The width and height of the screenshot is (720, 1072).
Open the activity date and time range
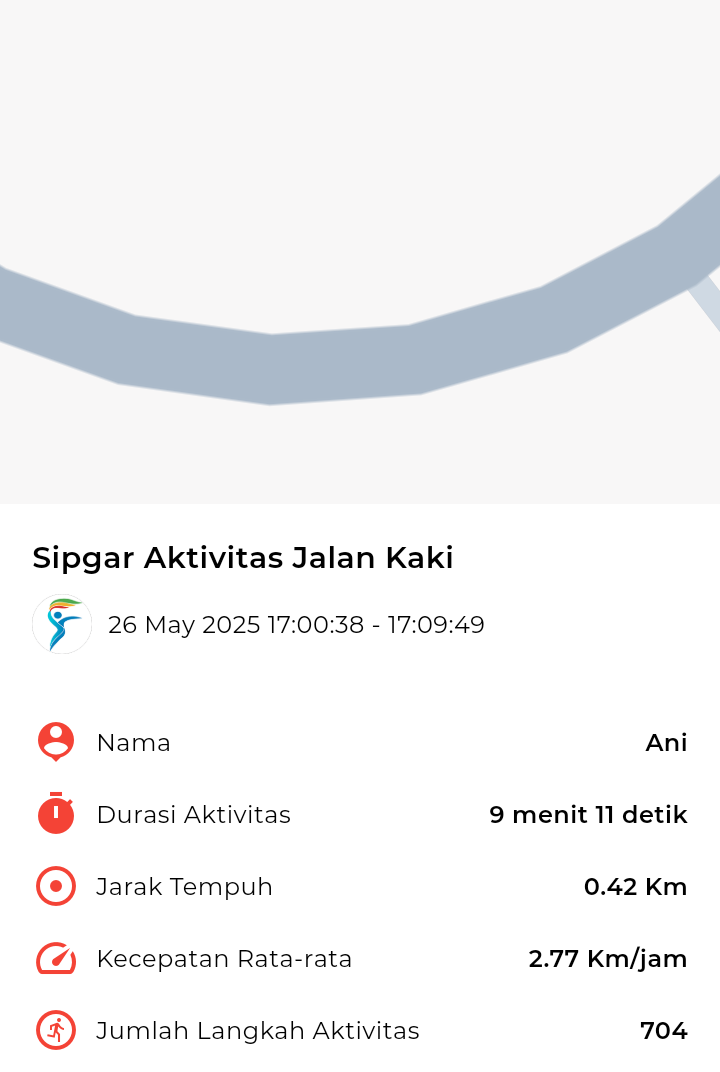297,624
